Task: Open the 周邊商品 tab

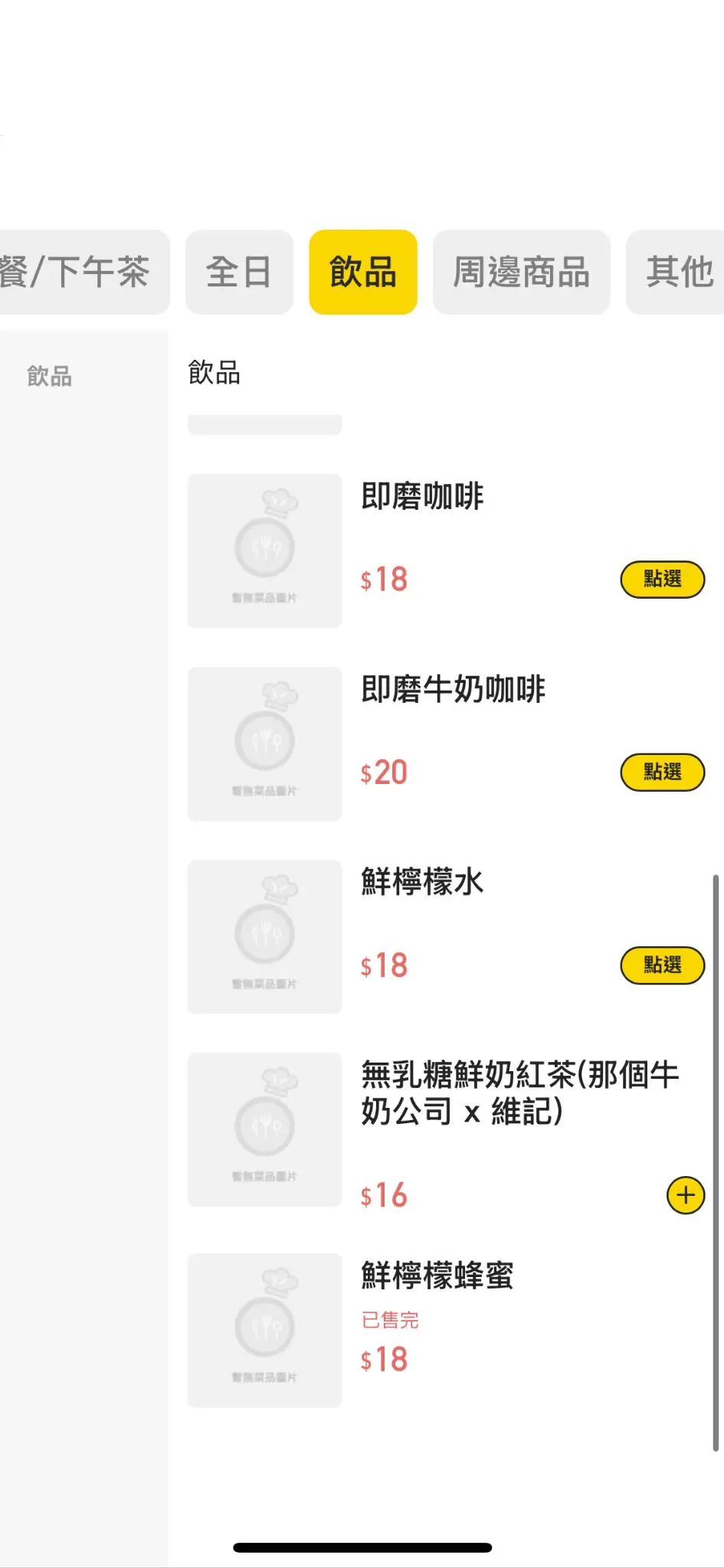Action: 521,272
